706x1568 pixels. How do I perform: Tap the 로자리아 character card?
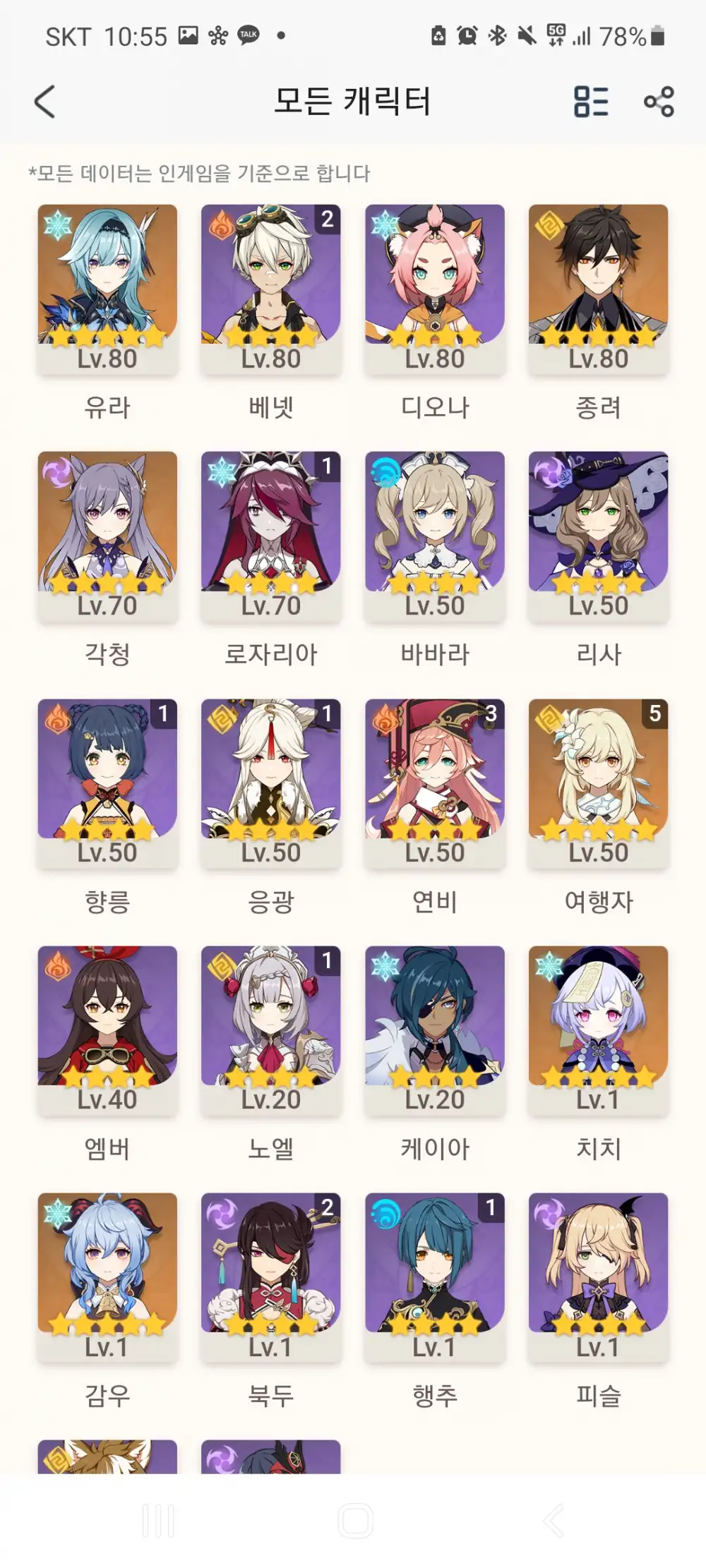271,535
